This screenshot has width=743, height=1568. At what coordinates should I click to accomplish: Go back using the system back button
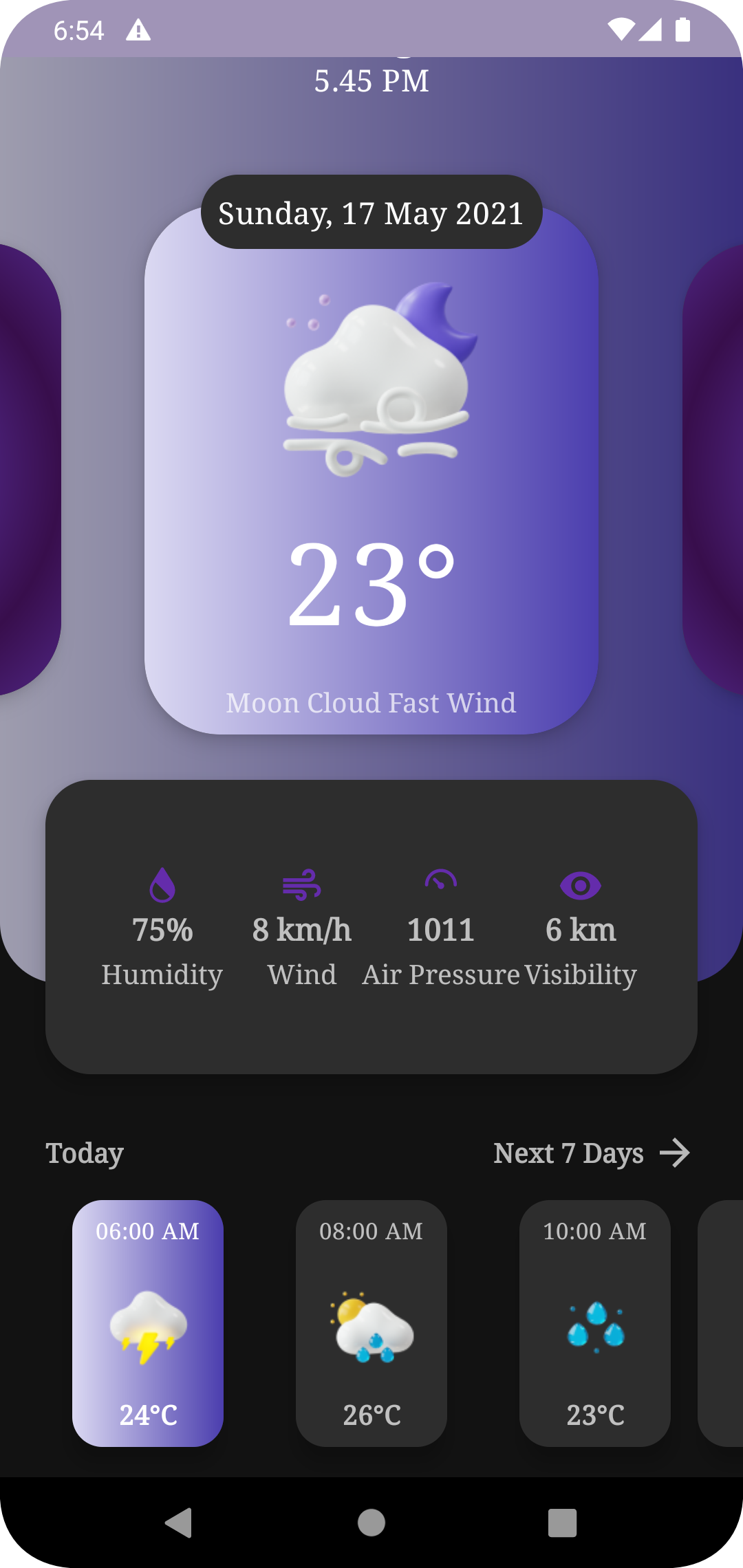coord(179,1523)
